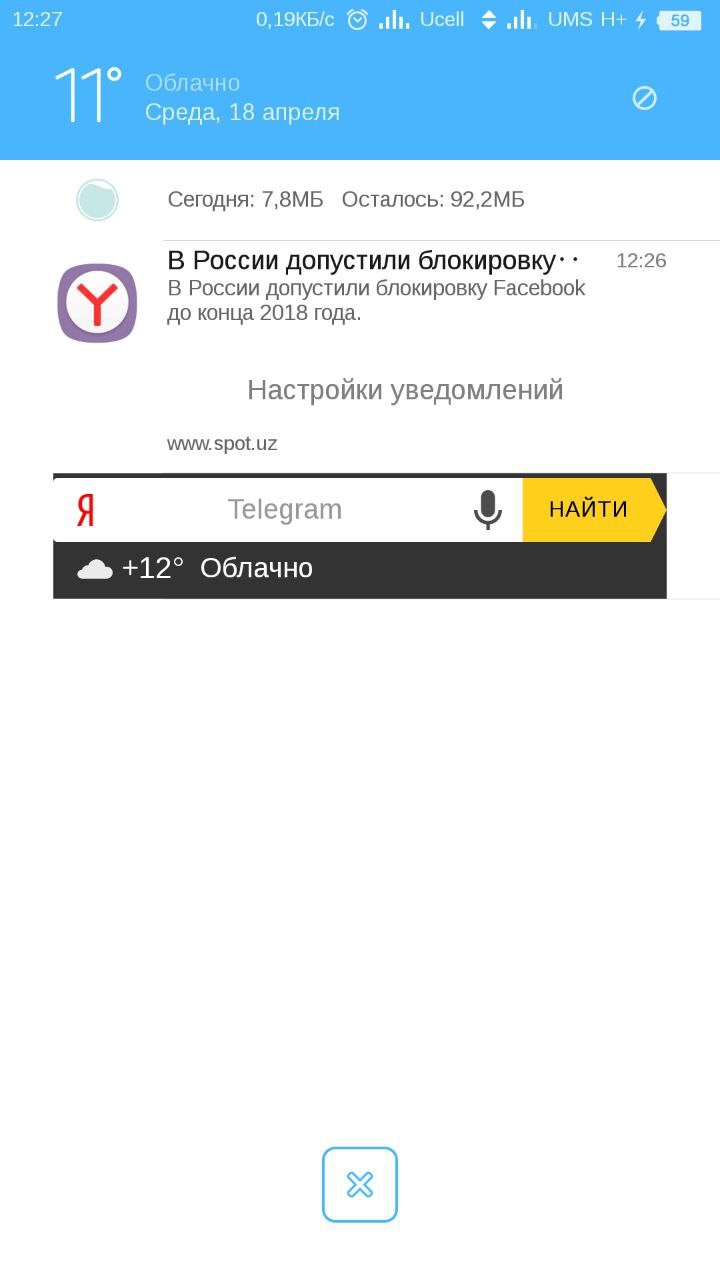
Task: Open the data usage notification
Action: [345, 200]
